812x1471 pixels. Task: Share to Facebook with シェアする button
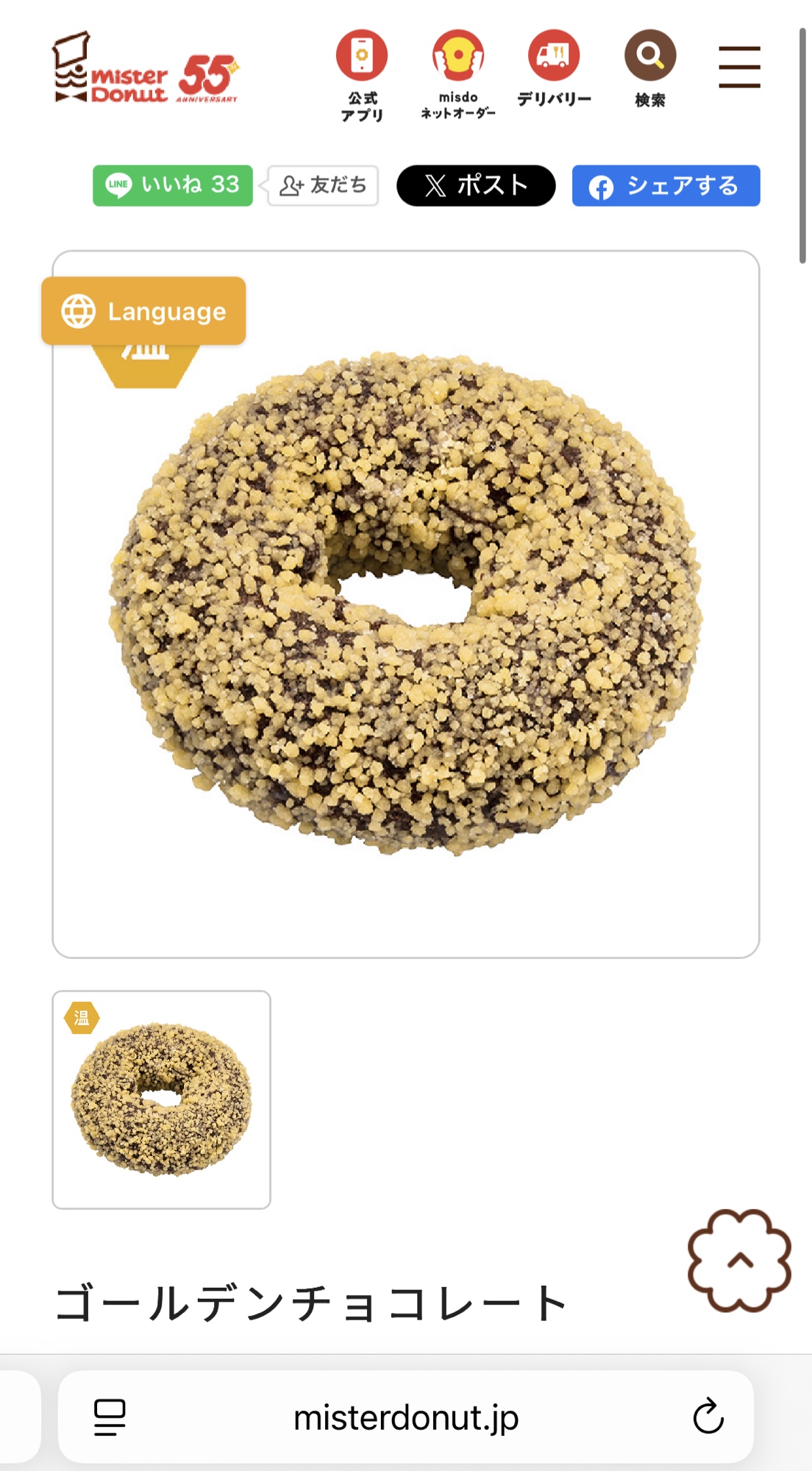point(666,185)
